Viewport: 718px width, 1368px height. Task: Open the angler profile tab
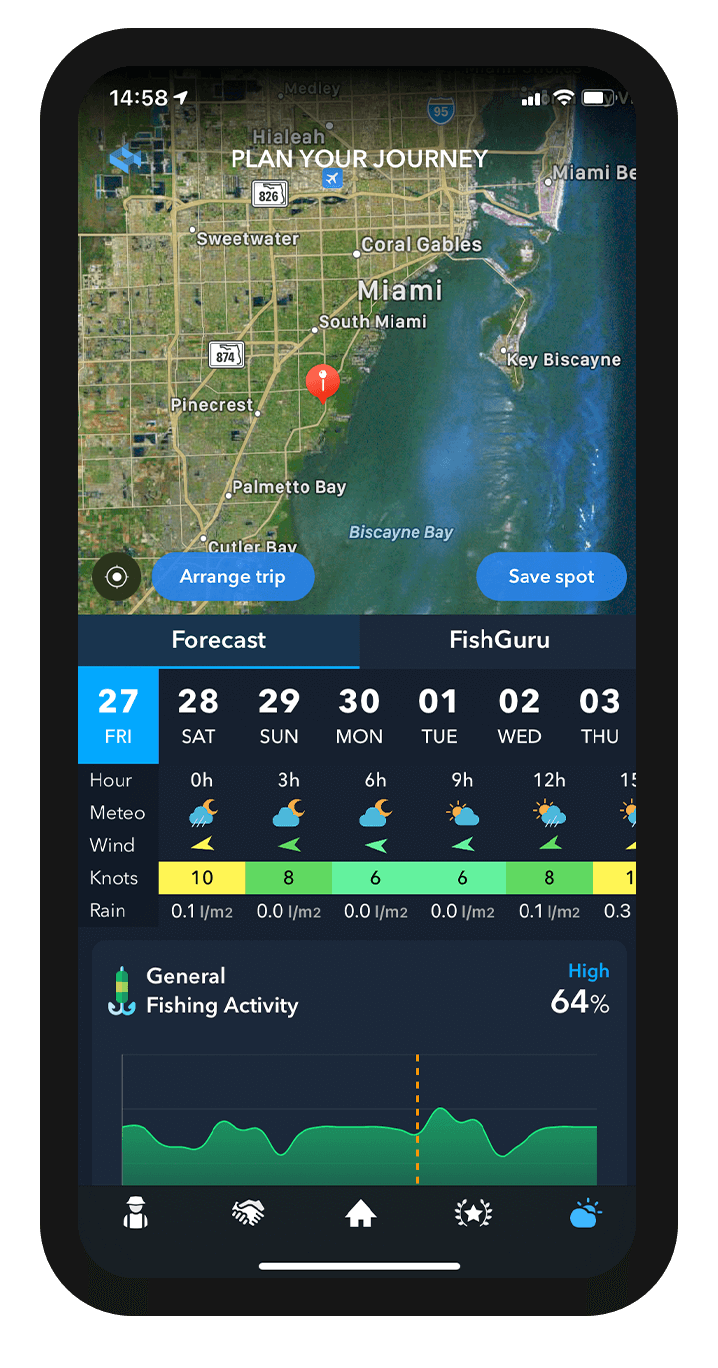(135, 1213)
